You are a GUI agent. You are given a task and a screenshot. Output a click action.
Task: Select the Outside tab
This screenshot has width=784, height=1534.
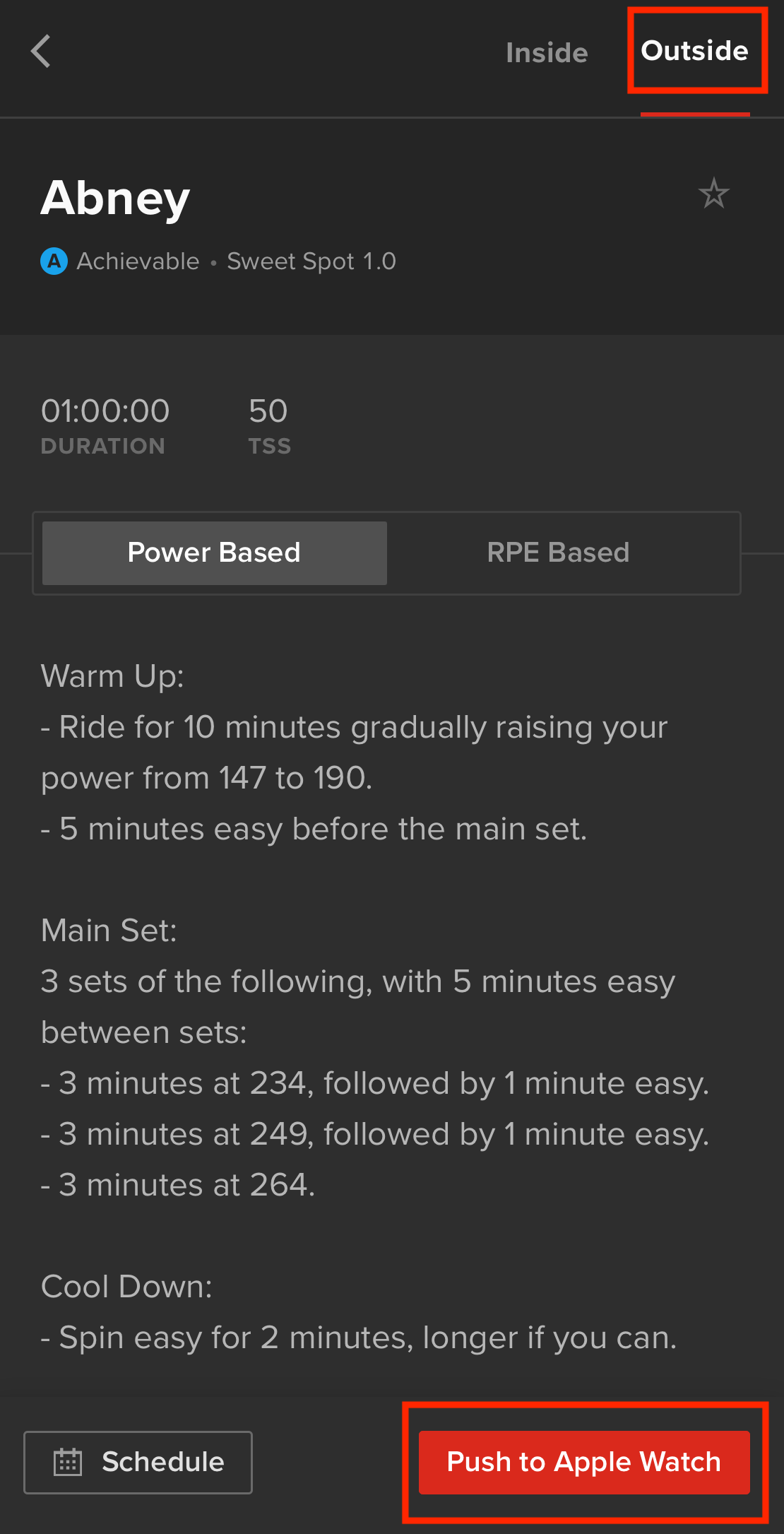(695, 51)
